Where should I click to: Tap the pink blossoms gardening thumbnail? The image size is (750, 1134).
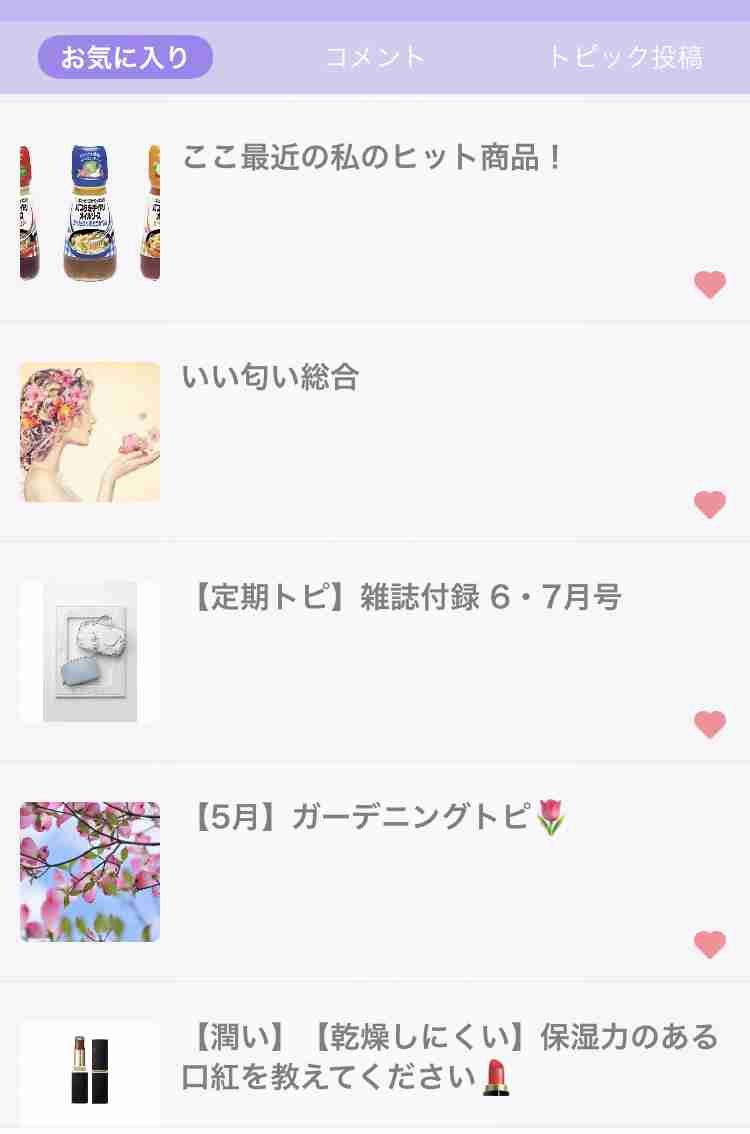(x=89, y=871)
